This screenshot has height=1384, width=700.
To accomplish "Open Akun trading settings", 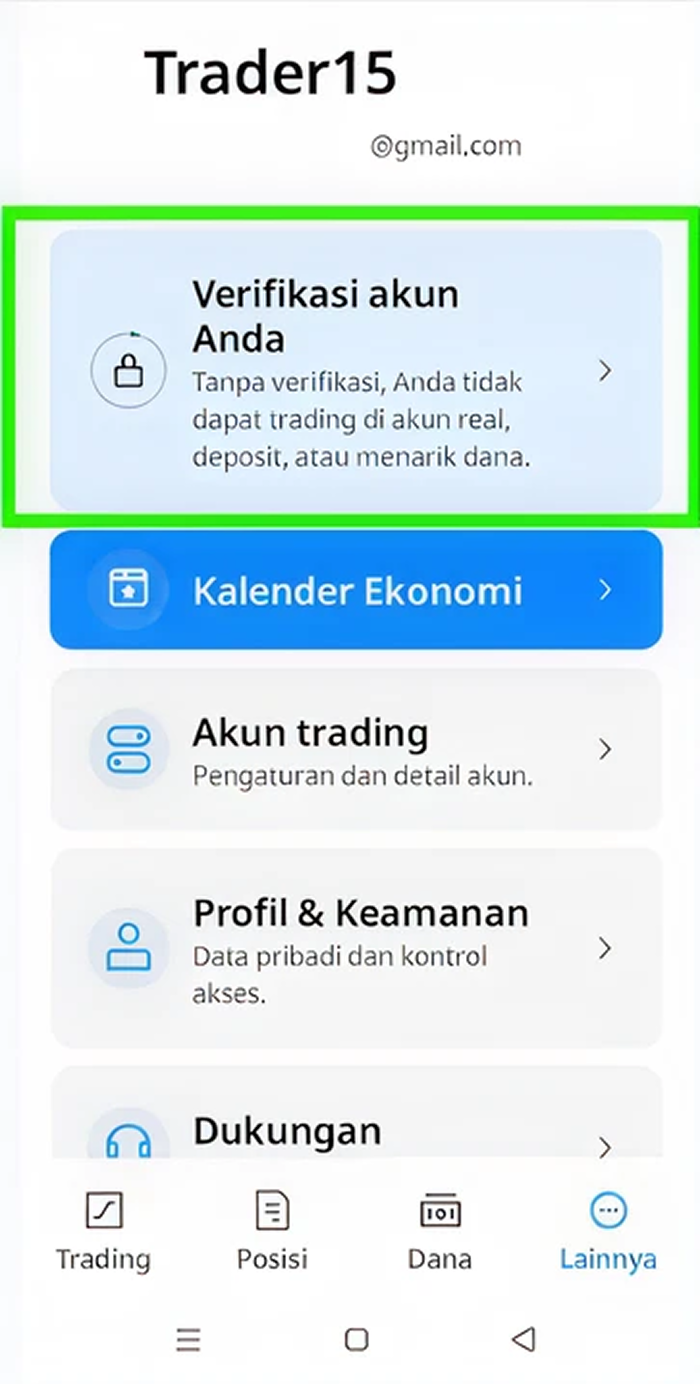I will pos(356,749).
